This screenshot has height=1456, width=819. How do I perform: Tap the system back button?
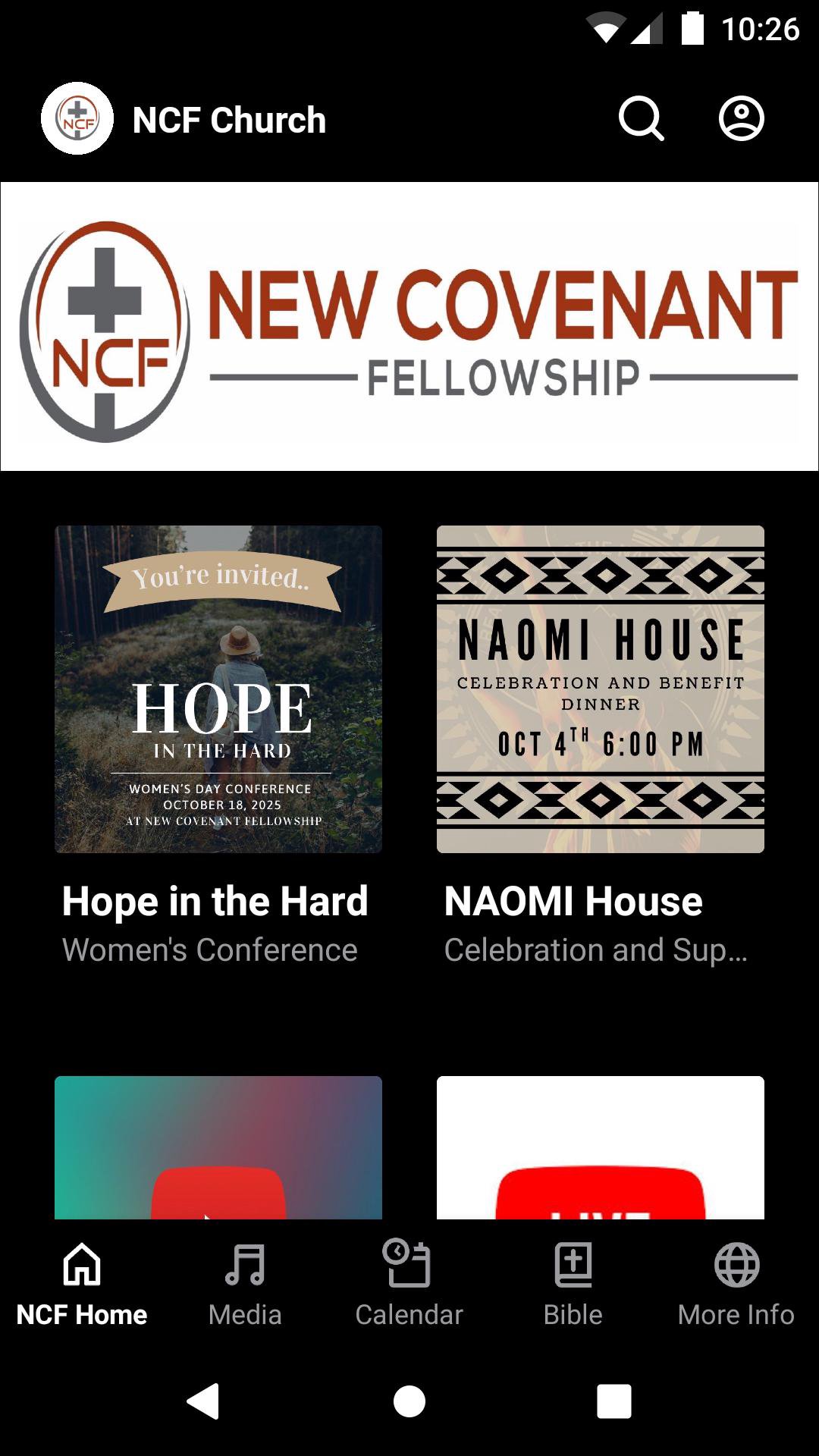click(x=203, y=1401)
